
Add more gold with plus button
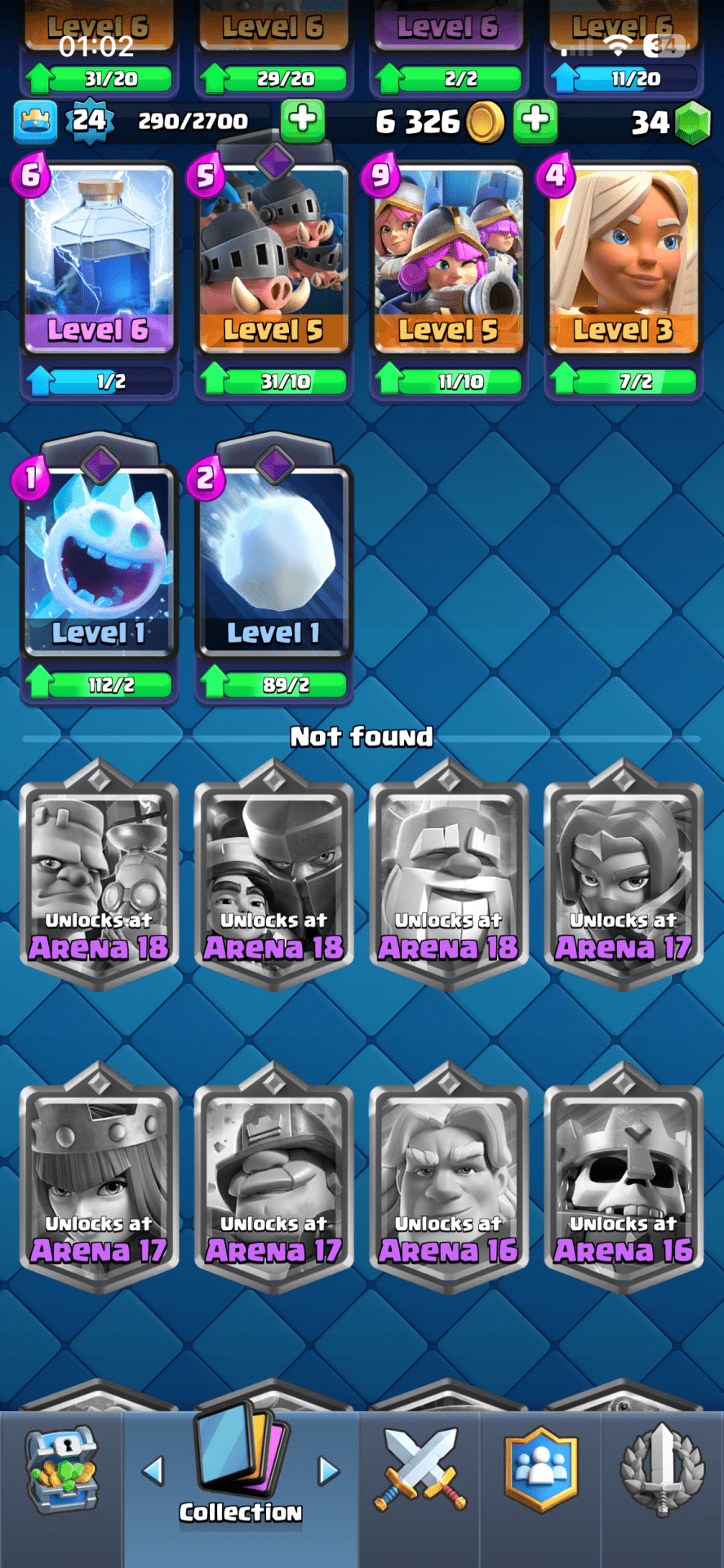535,120
